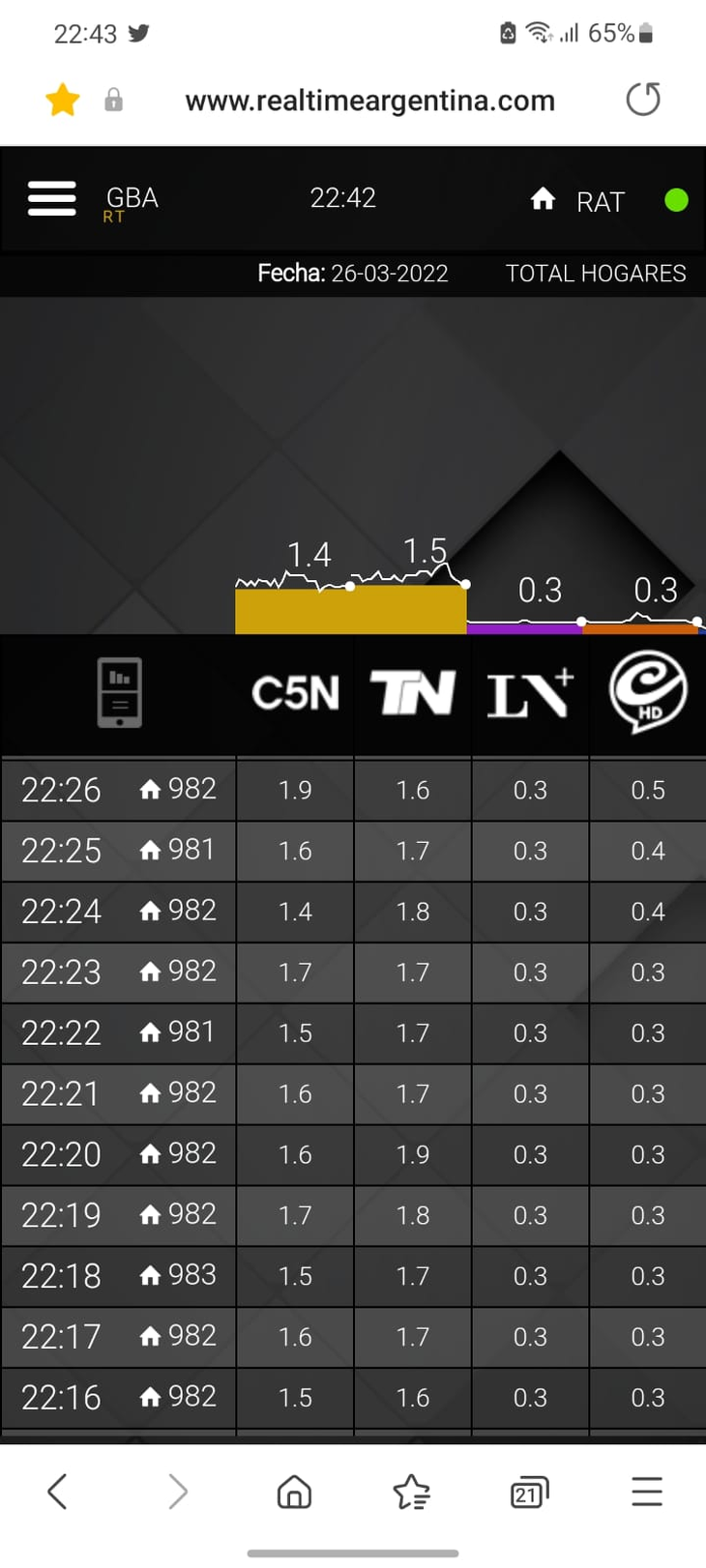This screenshot has width=706, height=1568.
Task: Select the TN channel column
Action: [413, 693]
